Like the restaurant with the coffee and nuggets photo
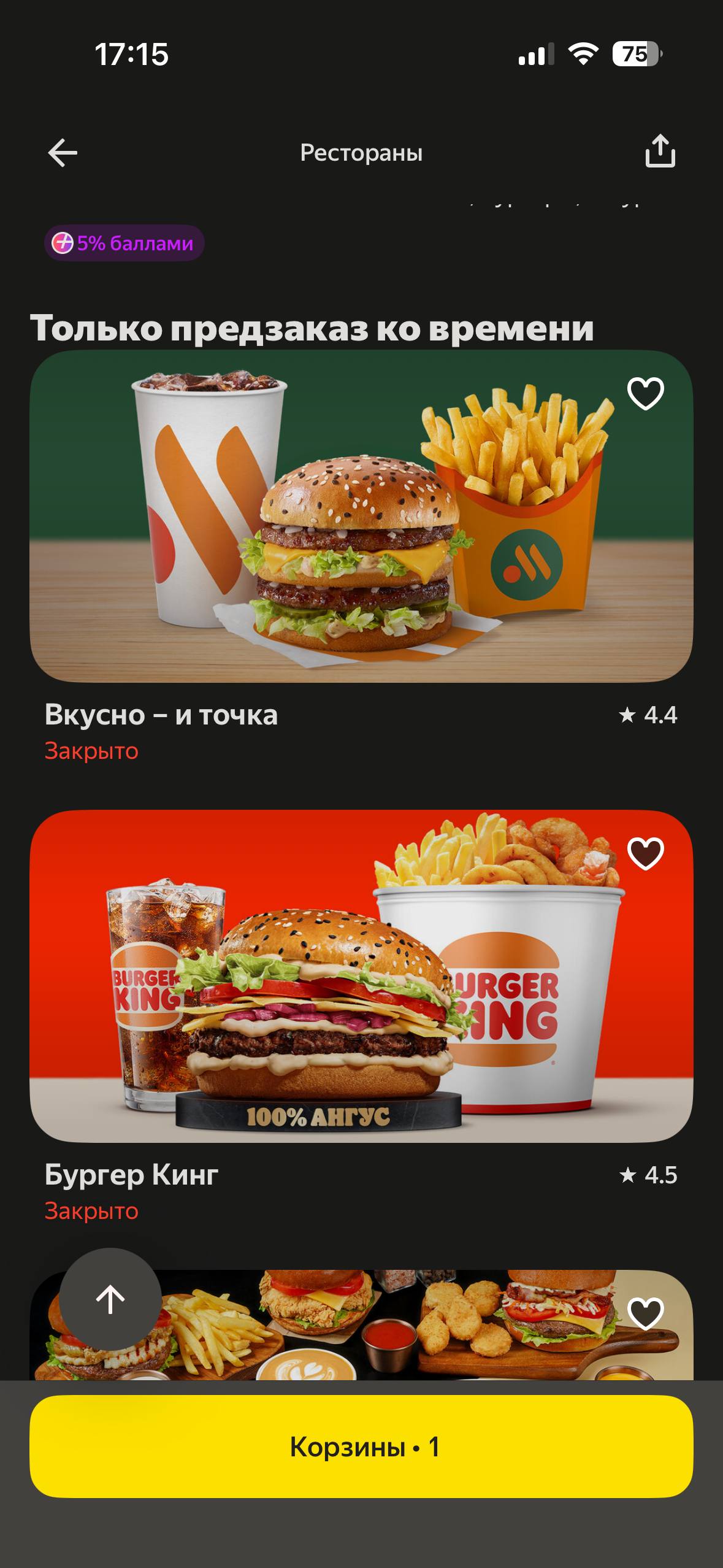 pos(646,1313)
